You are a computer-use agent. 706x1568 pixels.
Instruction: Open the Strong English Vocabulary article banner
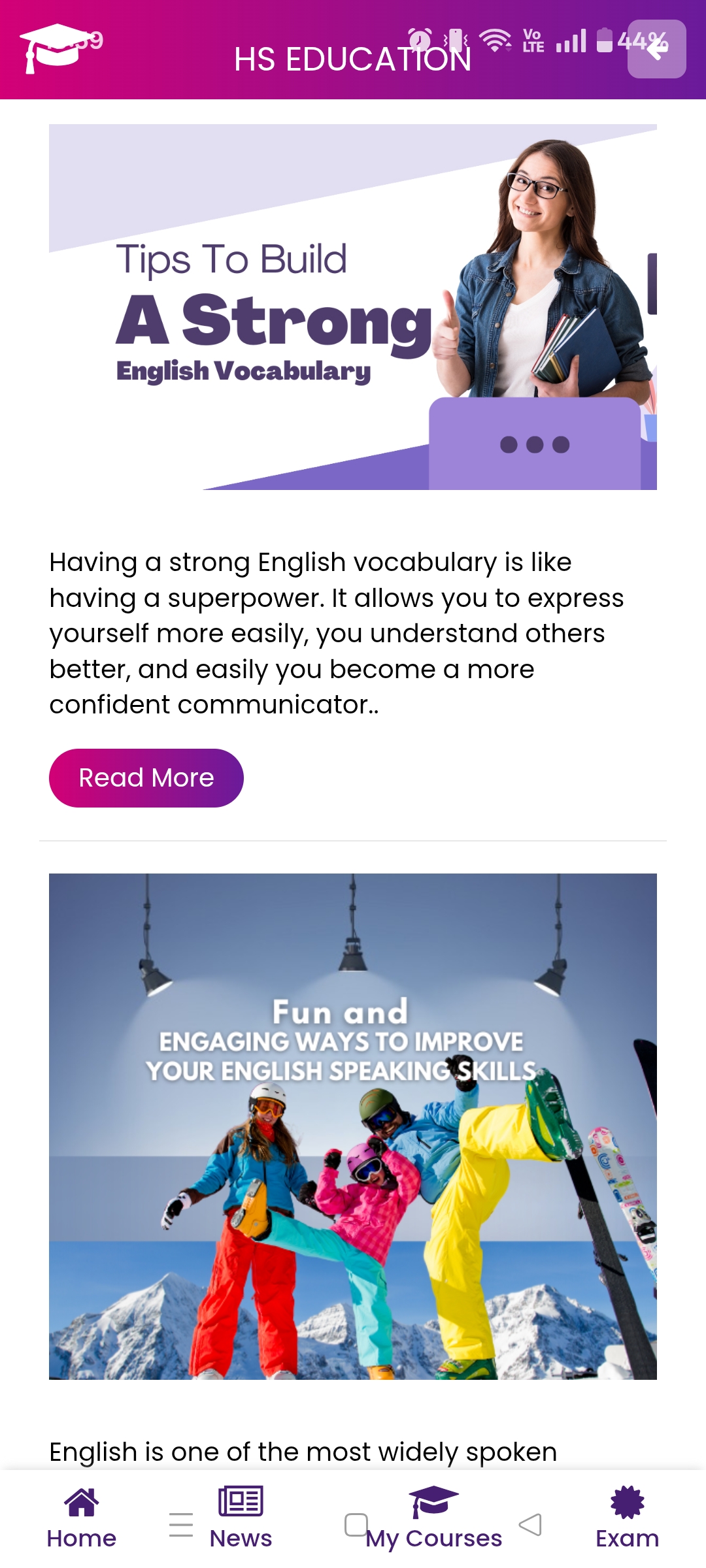tap(353, 307)
